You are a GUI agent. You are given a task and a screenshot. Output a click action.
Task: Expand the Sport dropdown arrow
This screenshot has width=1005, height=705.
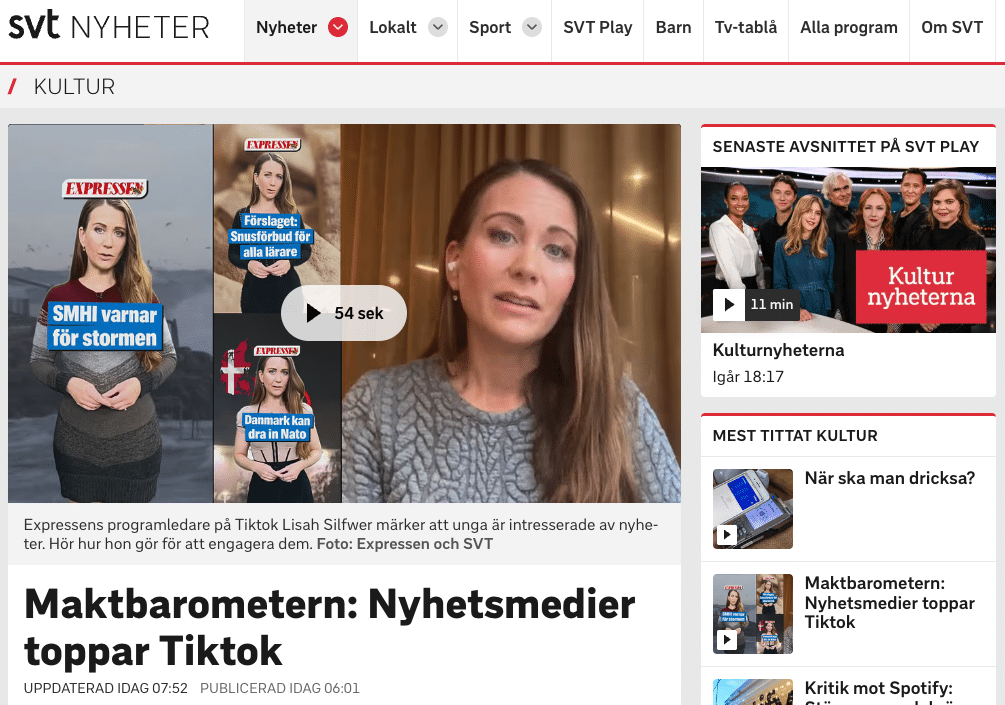pos(532,28)
